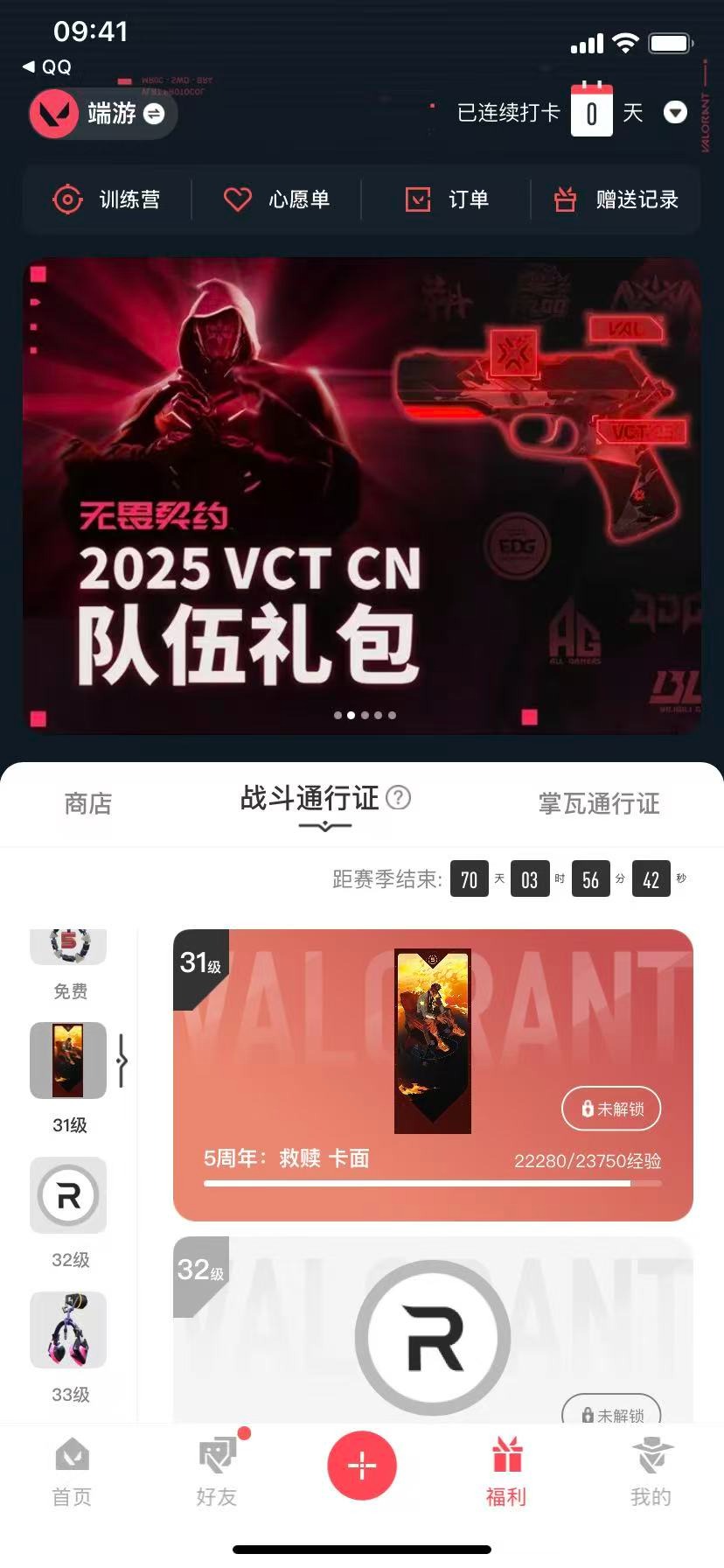724x1568 pixels.
Task: Open the help icon beside 战斗通行证
Action: pyautogui.click(x=399, y=798)
